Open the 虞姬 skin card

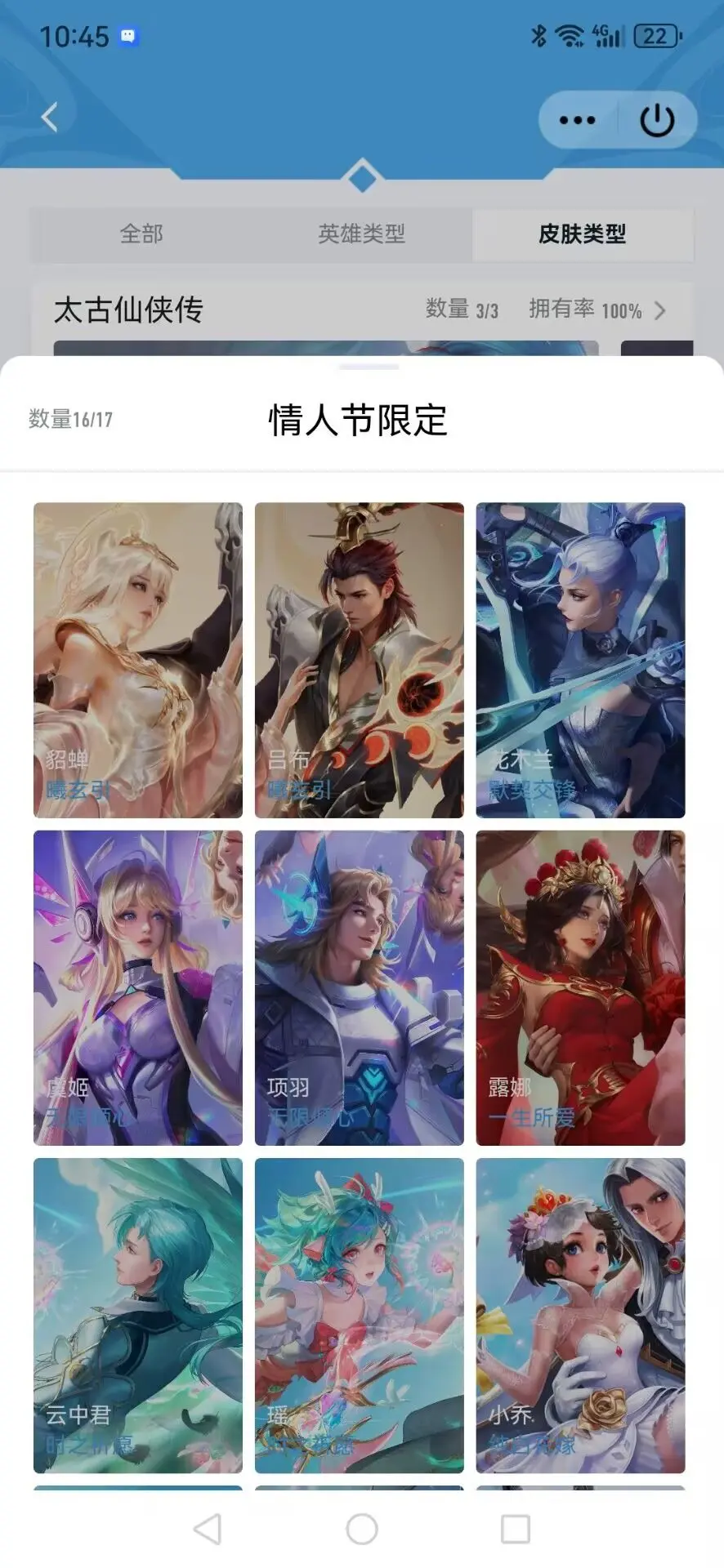(x=138, y=988)
